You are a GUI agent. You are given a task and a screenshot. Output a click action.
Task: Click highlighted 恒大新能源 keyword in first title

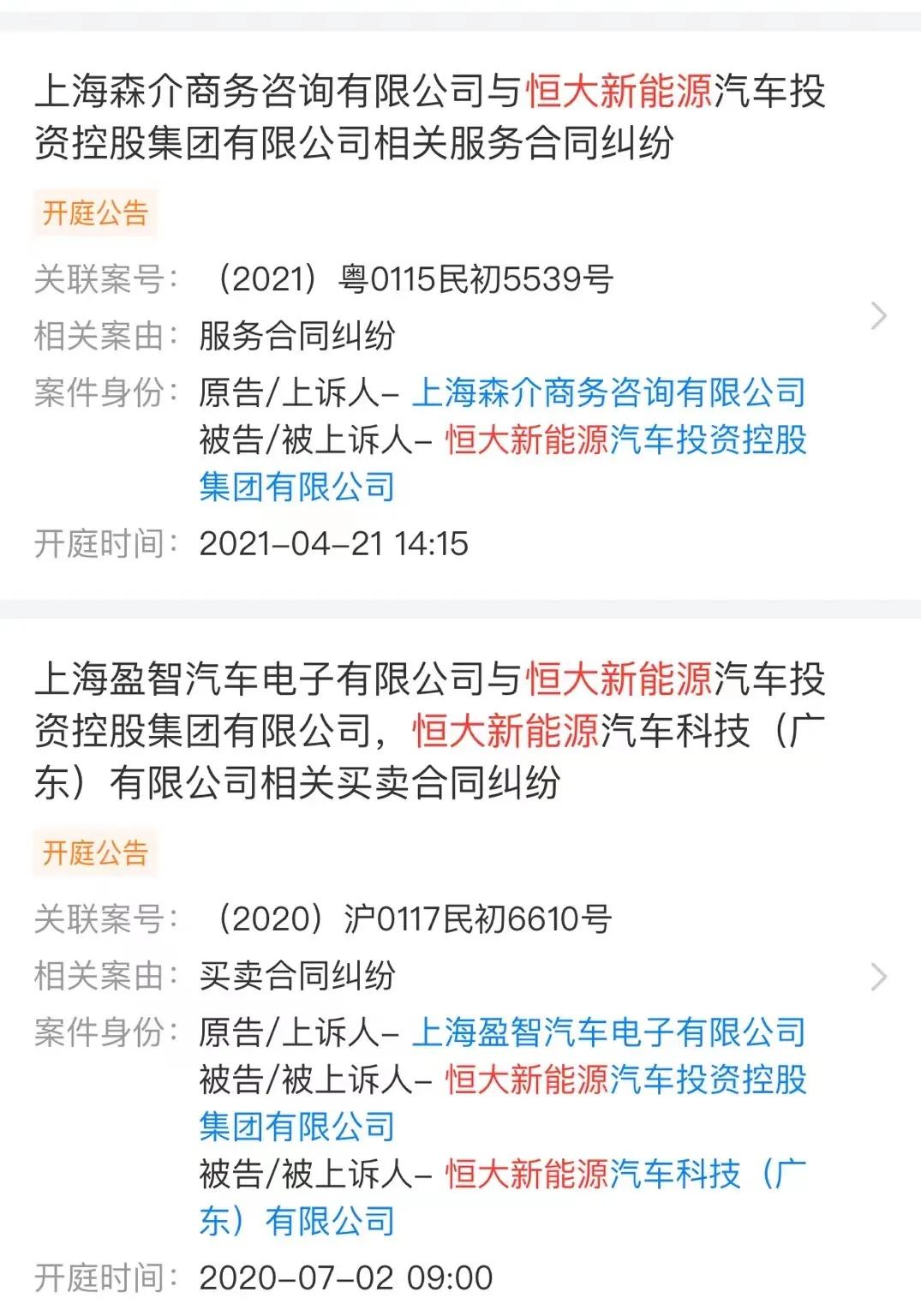[619, 93]
